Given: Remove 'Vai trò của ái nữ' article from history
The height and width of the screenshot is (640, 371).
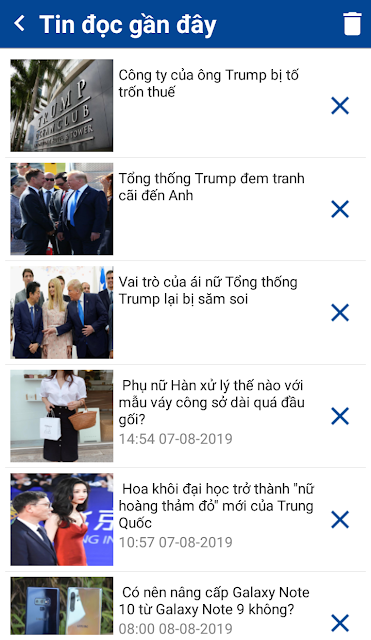Looking at the screenshot, I should [x=340, y=313].
